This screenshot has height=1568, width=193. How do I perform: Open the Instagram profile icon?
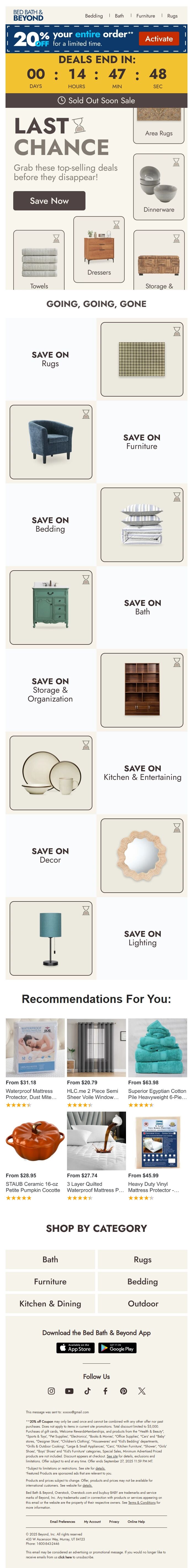click(51, 1391)
